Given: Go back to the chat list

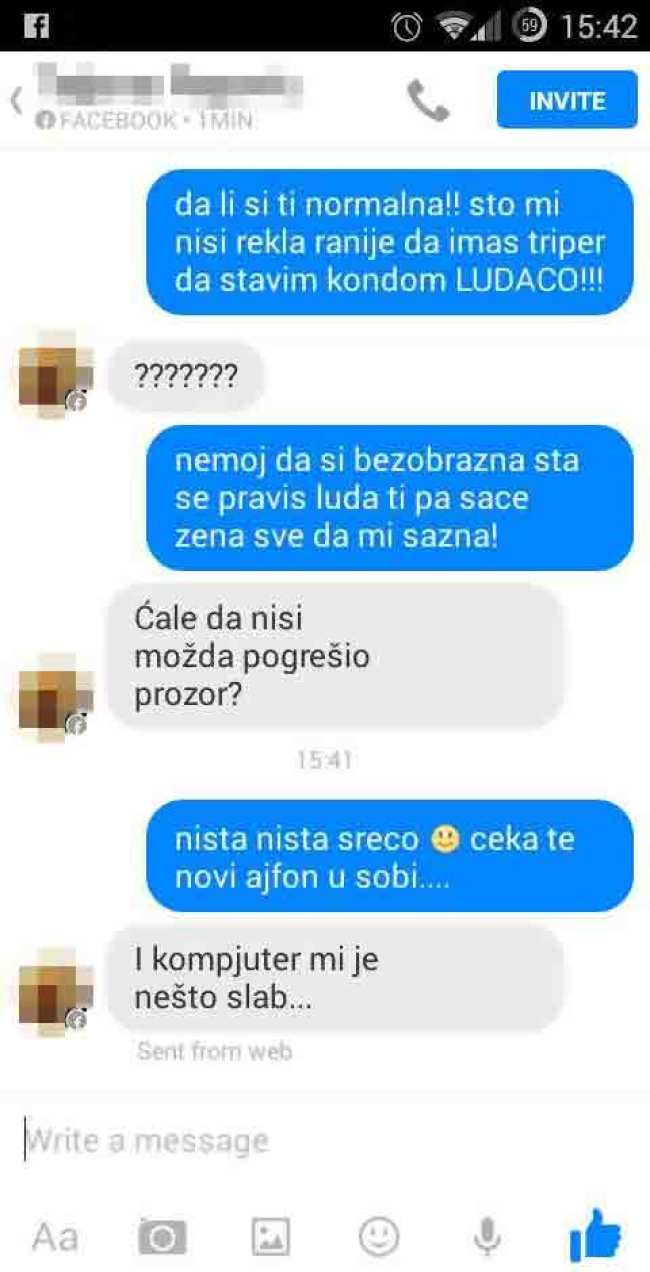Looking at the screenshot, I should [16, 100].
